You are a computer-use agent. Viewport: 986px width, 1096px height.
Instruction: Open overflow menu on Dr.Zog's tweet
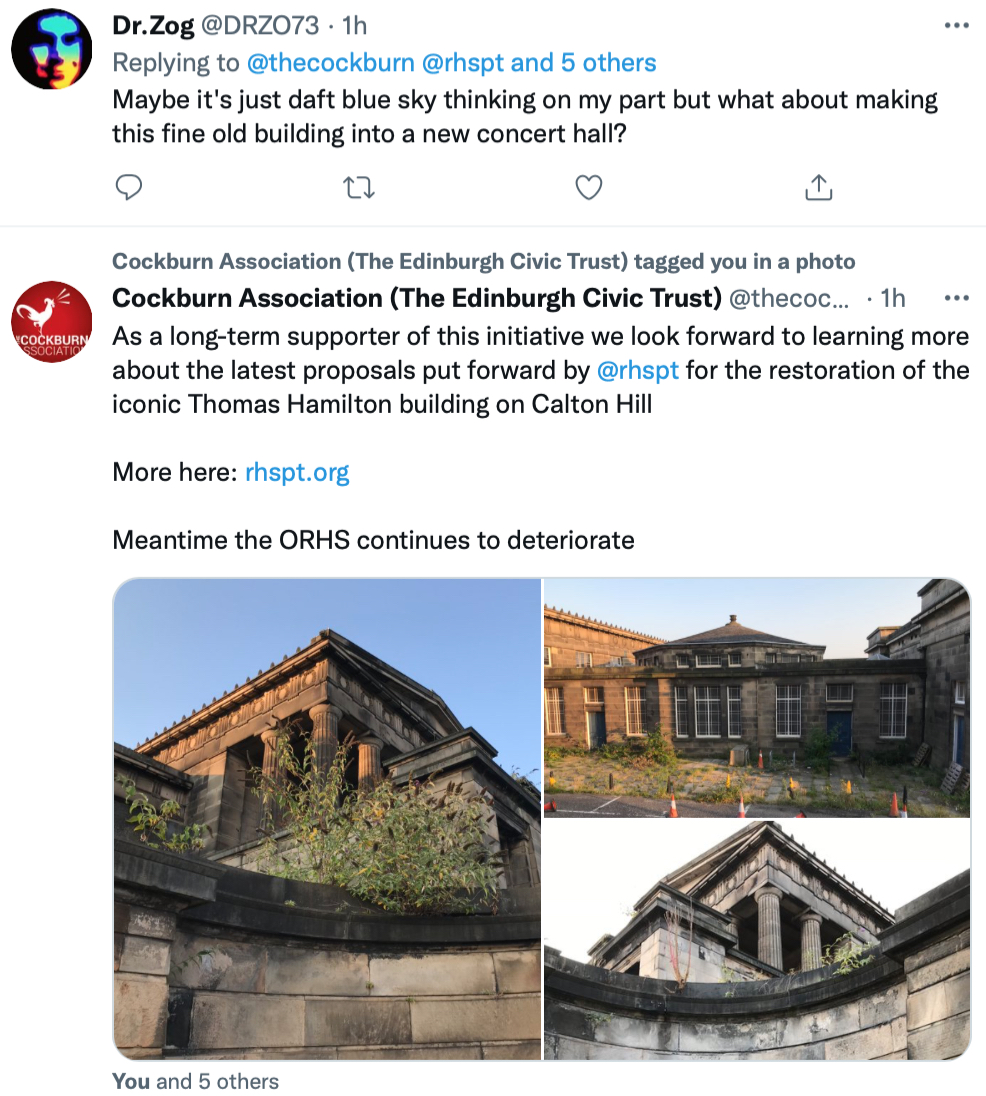coord(956,25)
